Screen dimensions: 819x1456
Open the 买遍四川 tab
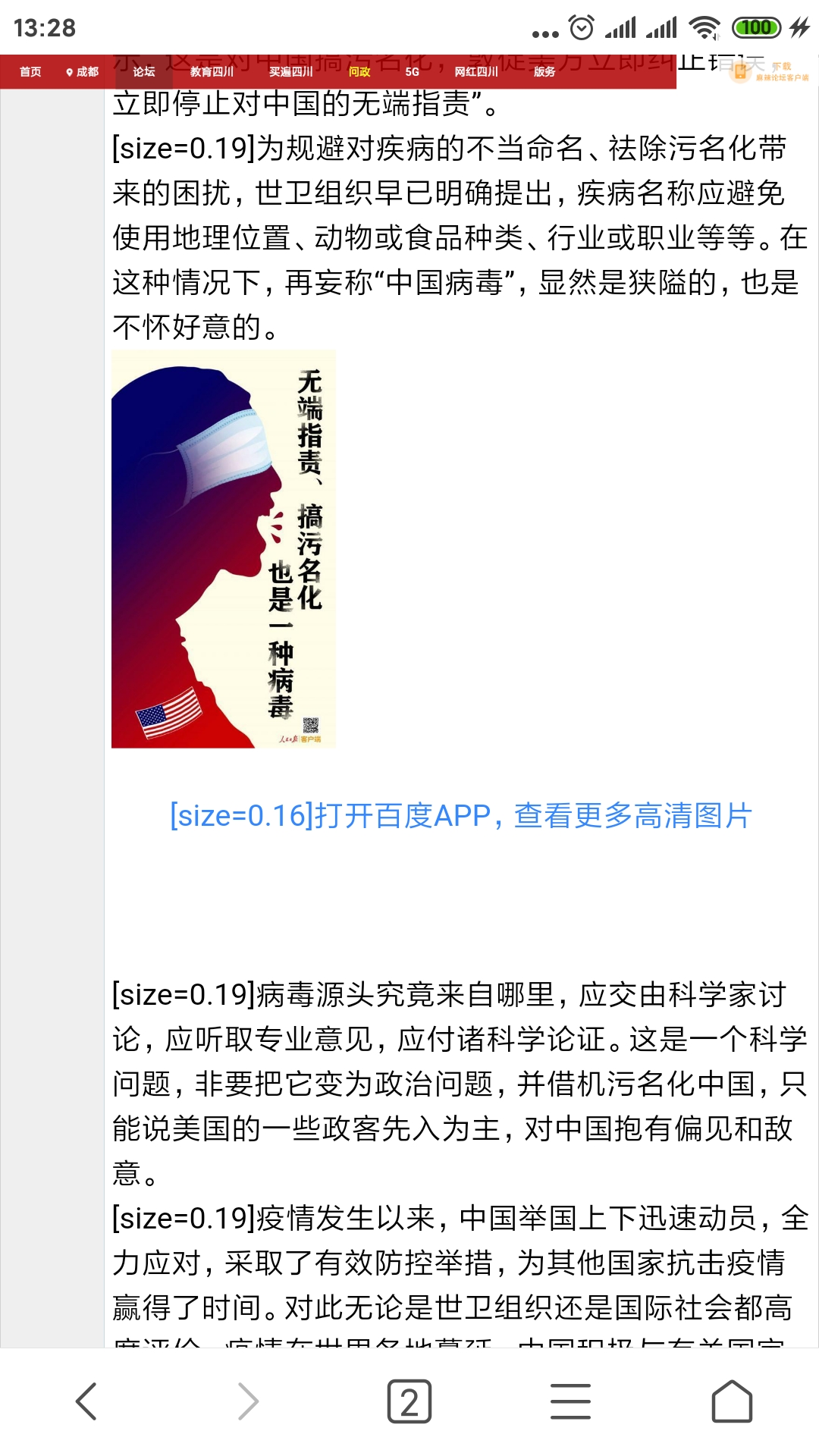[x=290, y=72]
